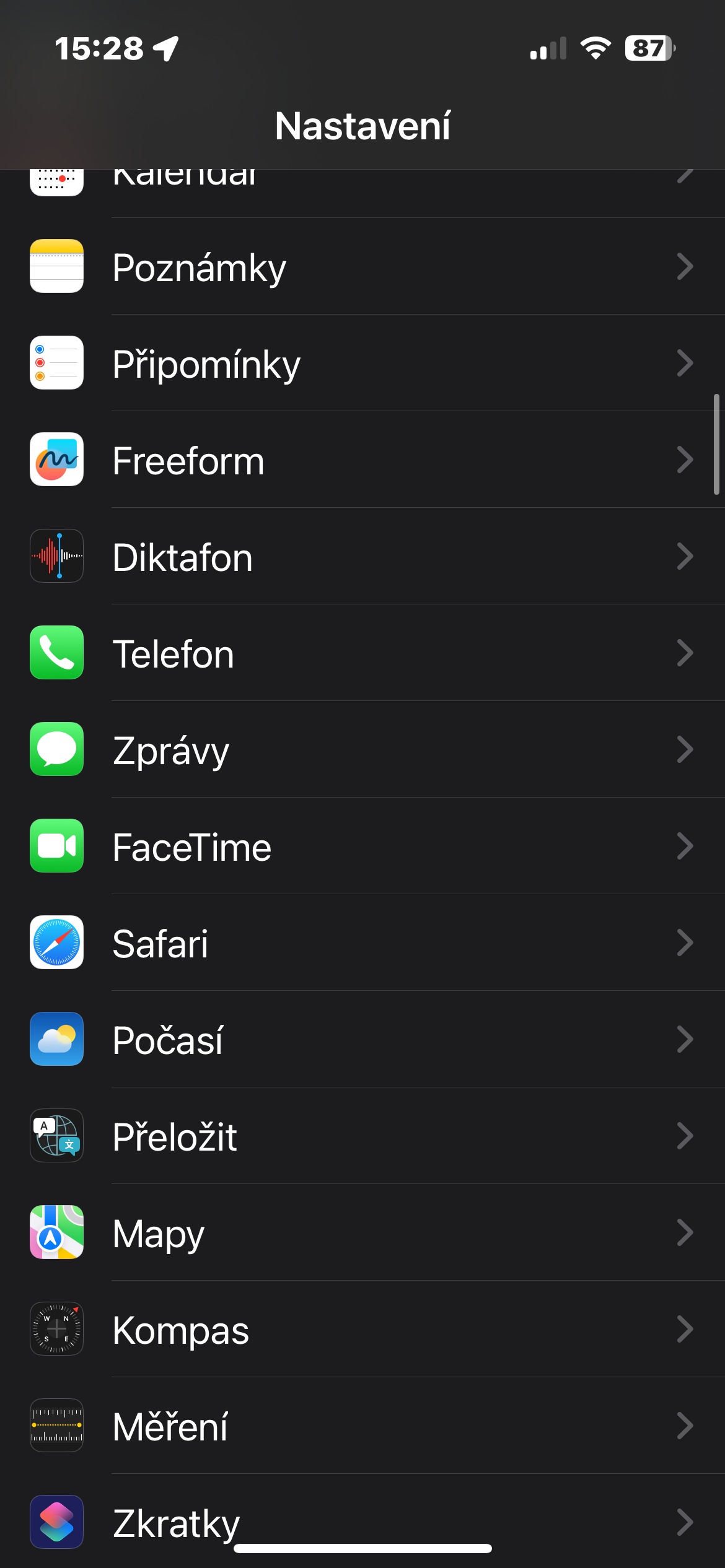Open Připomínky settings row
This screenshot has width=725, height=1568.
tap(362, 364)
